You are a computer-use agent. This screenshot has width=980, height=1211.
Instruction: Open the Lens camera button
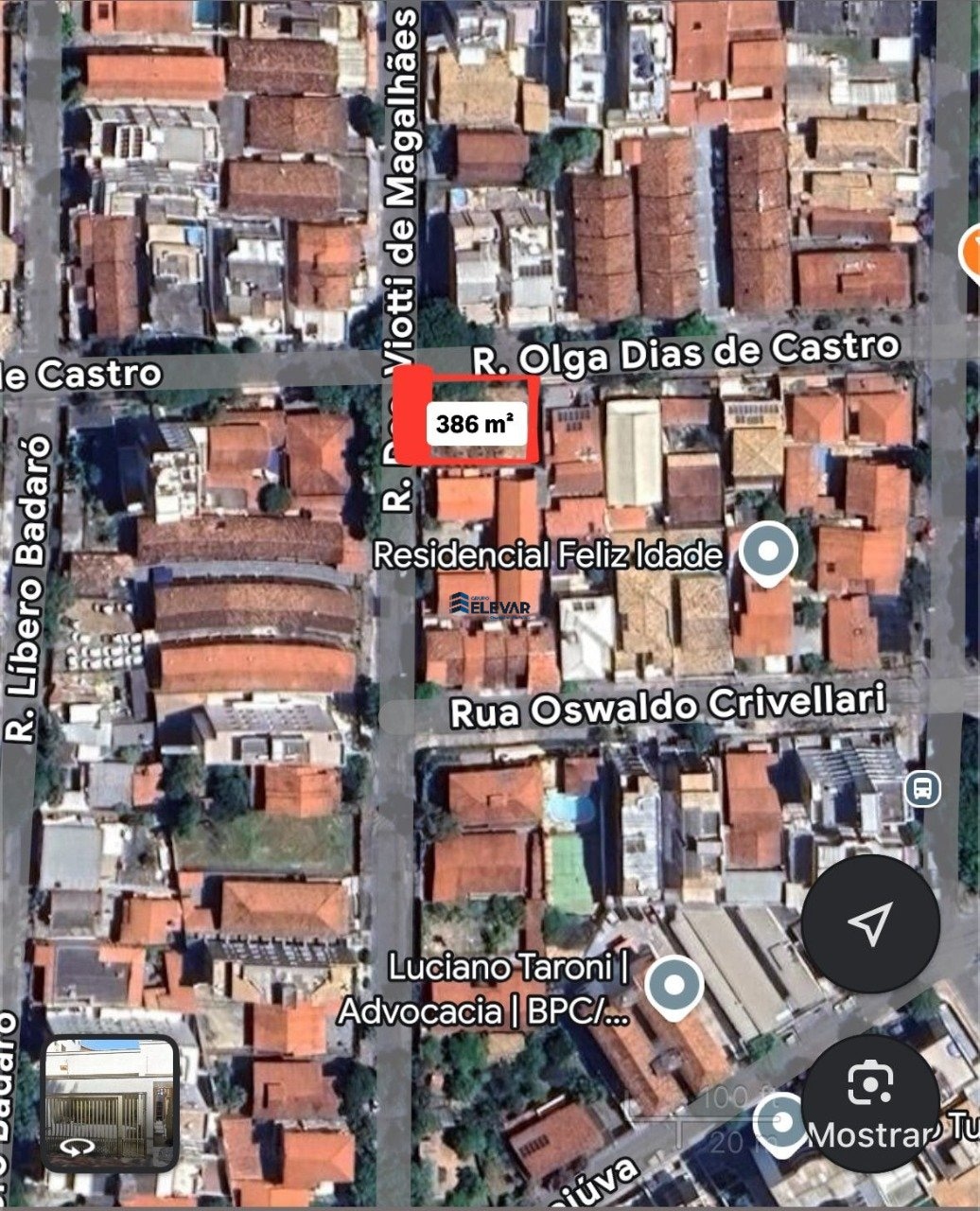(x=870, y=1084)
